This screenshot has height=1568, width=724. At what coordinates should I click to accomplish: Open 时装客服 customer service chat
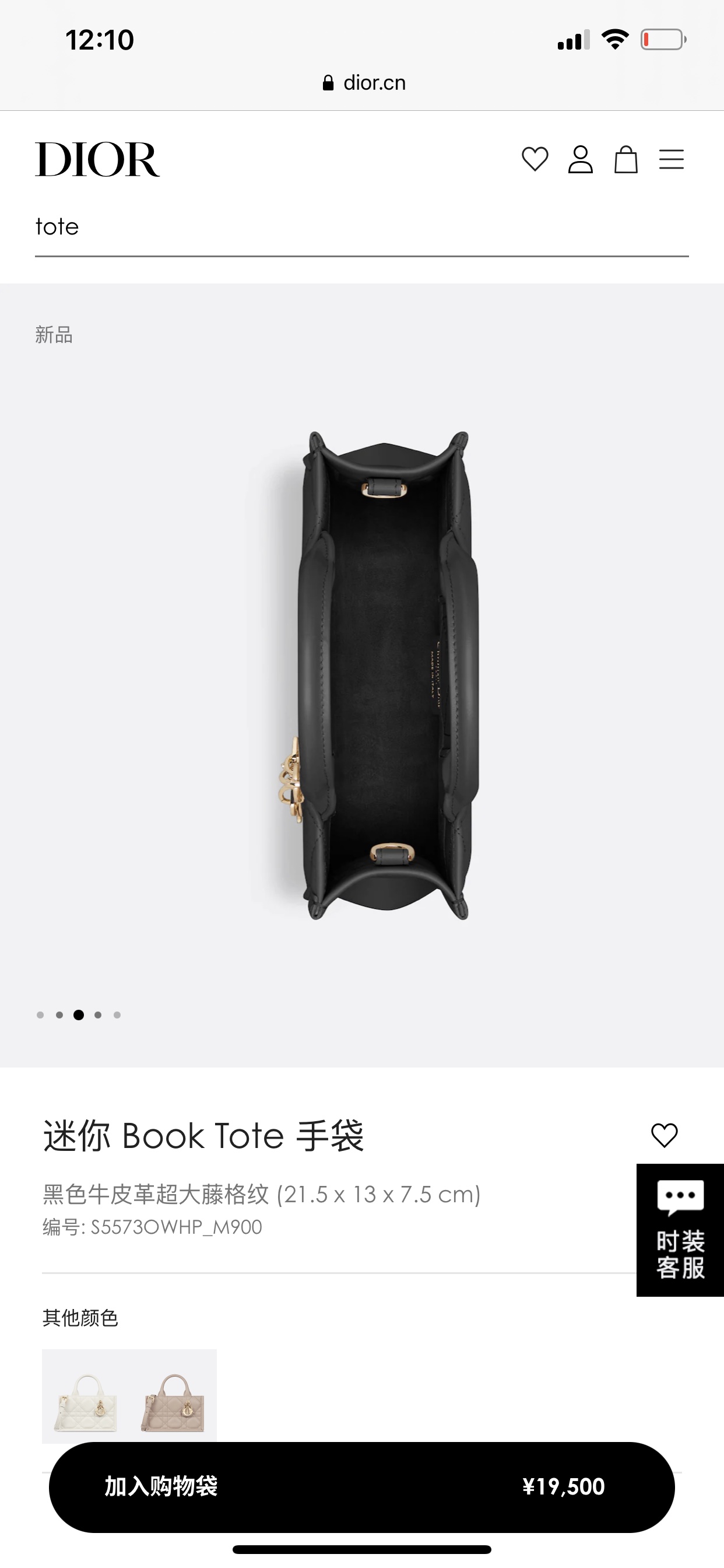coord(680,1230)
